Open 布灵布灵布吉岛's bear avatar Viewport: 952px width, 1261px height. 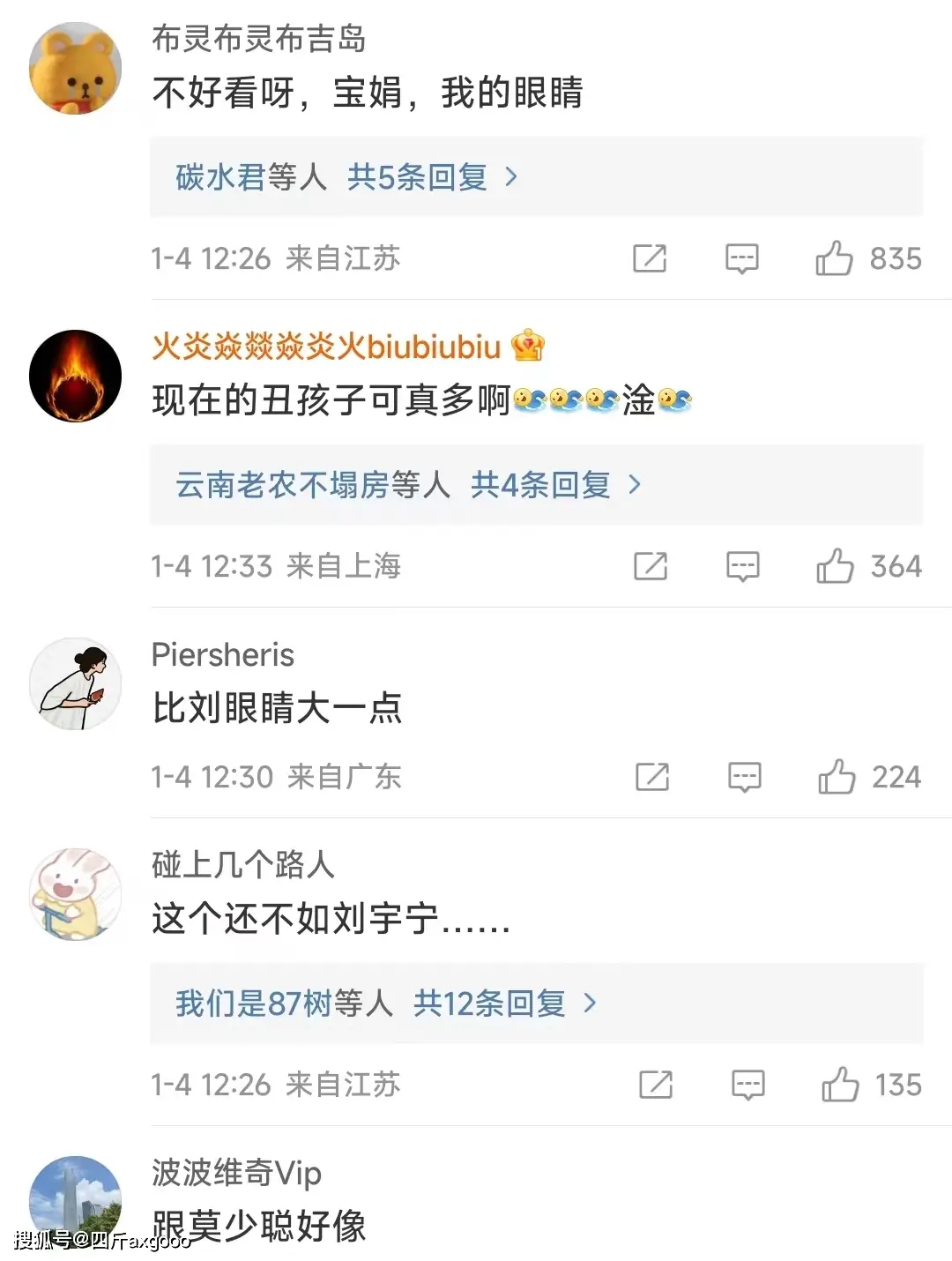coord(75,69)
